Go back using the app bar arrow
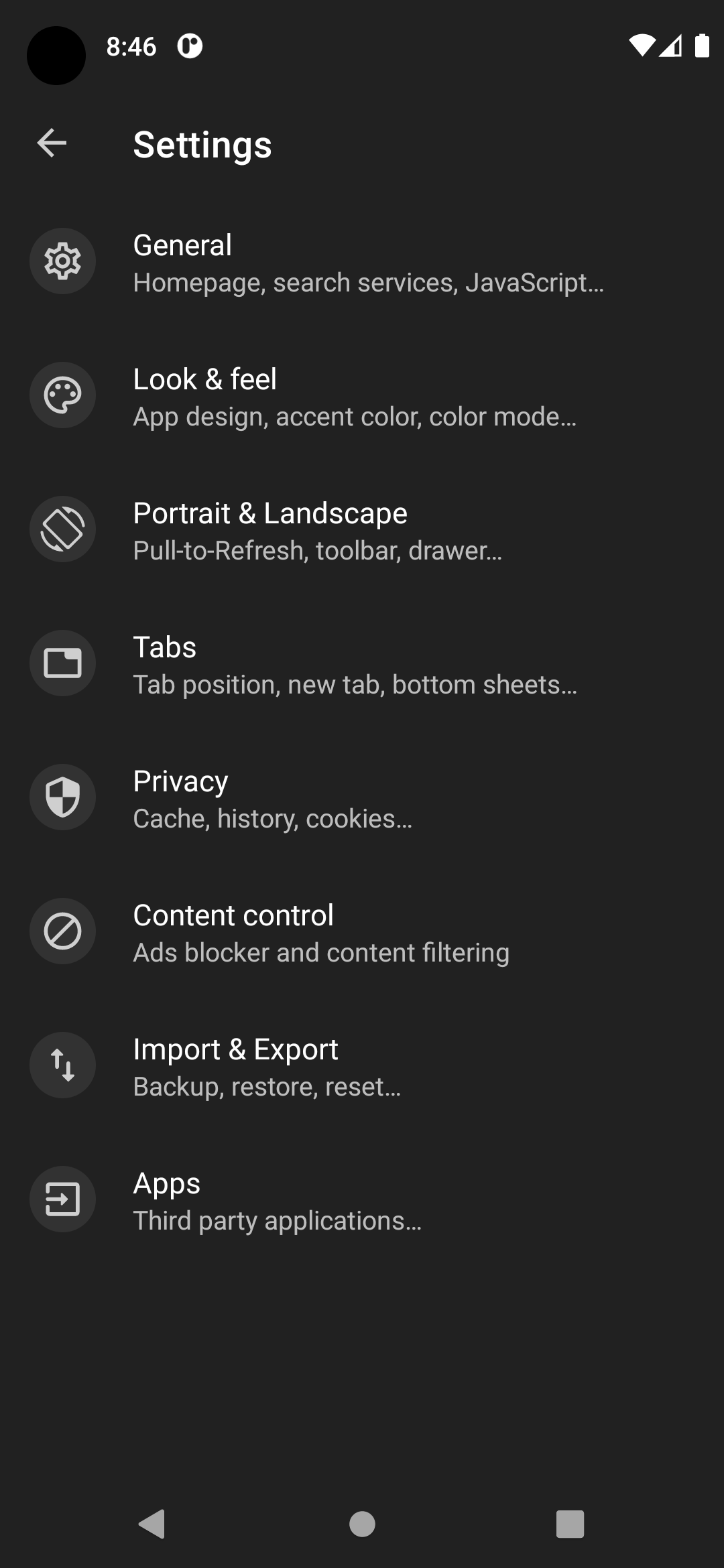This screenshot has height=1568, width=724. click(52, 143)
